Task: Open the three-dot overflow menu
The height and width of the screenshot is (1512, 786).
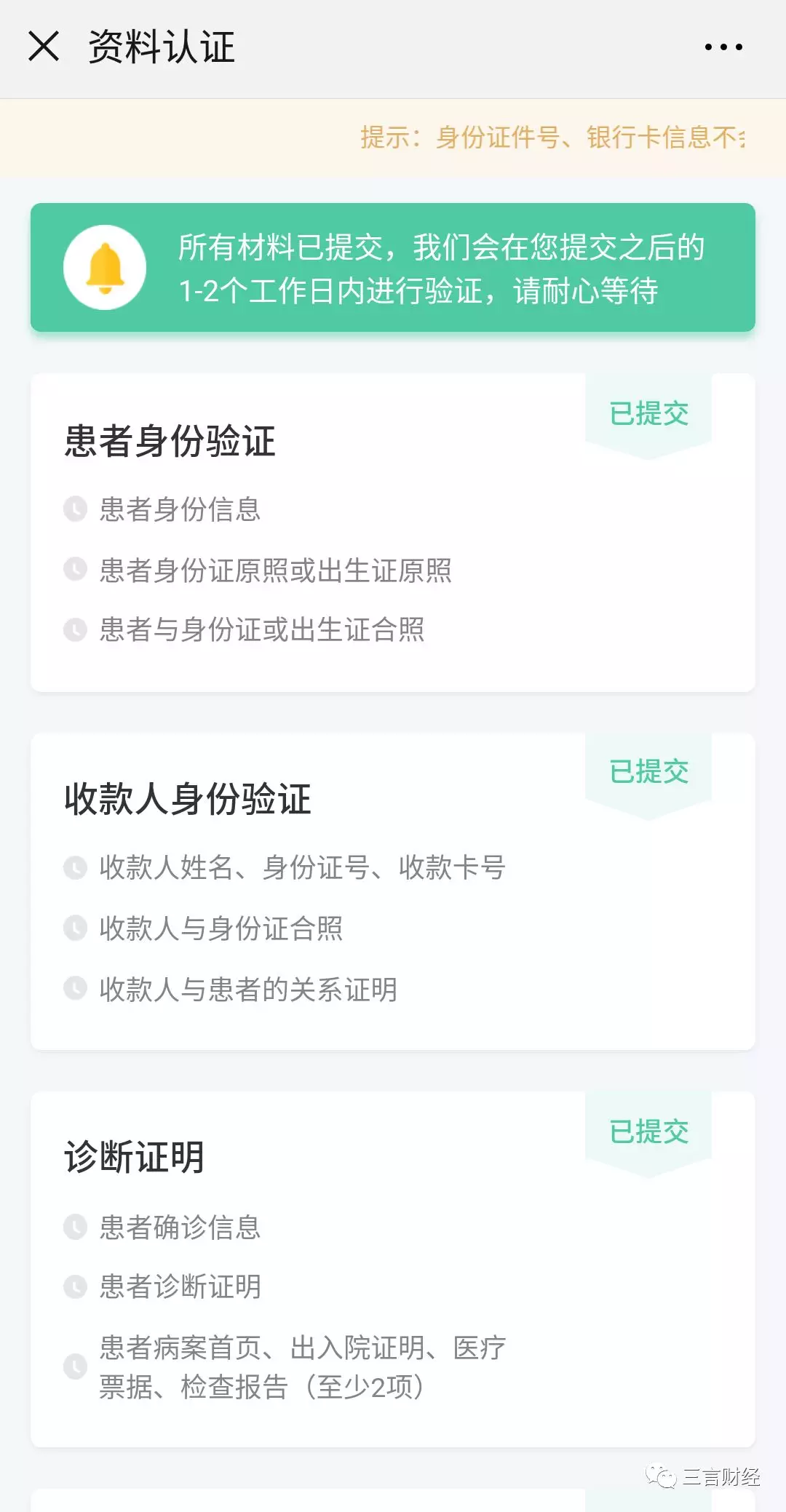Action: [723, 47]
